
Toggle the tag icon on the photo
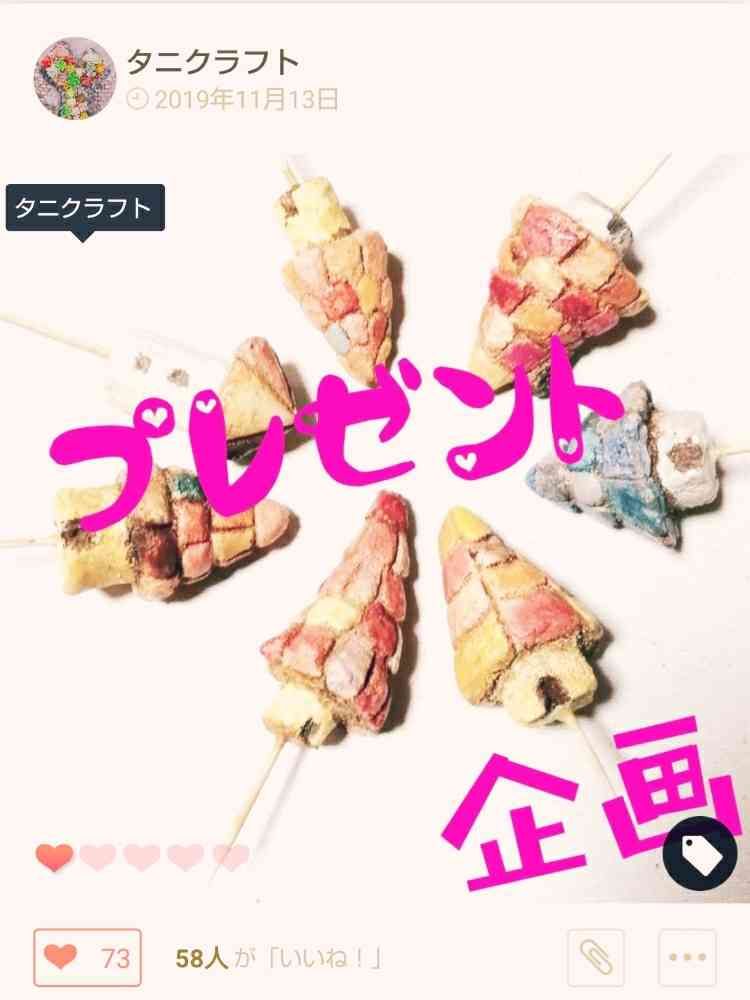(700, 853)
